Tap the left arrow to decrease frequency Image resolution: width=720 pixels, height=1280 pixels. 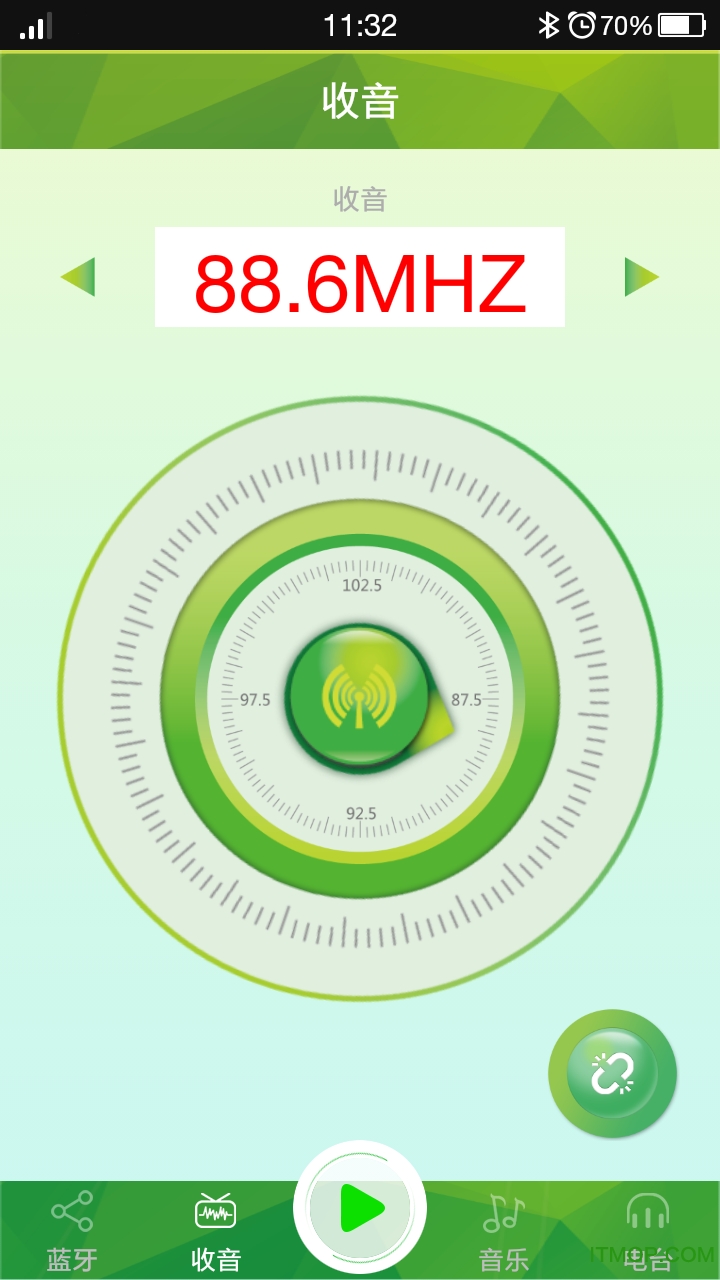(78, 277)
